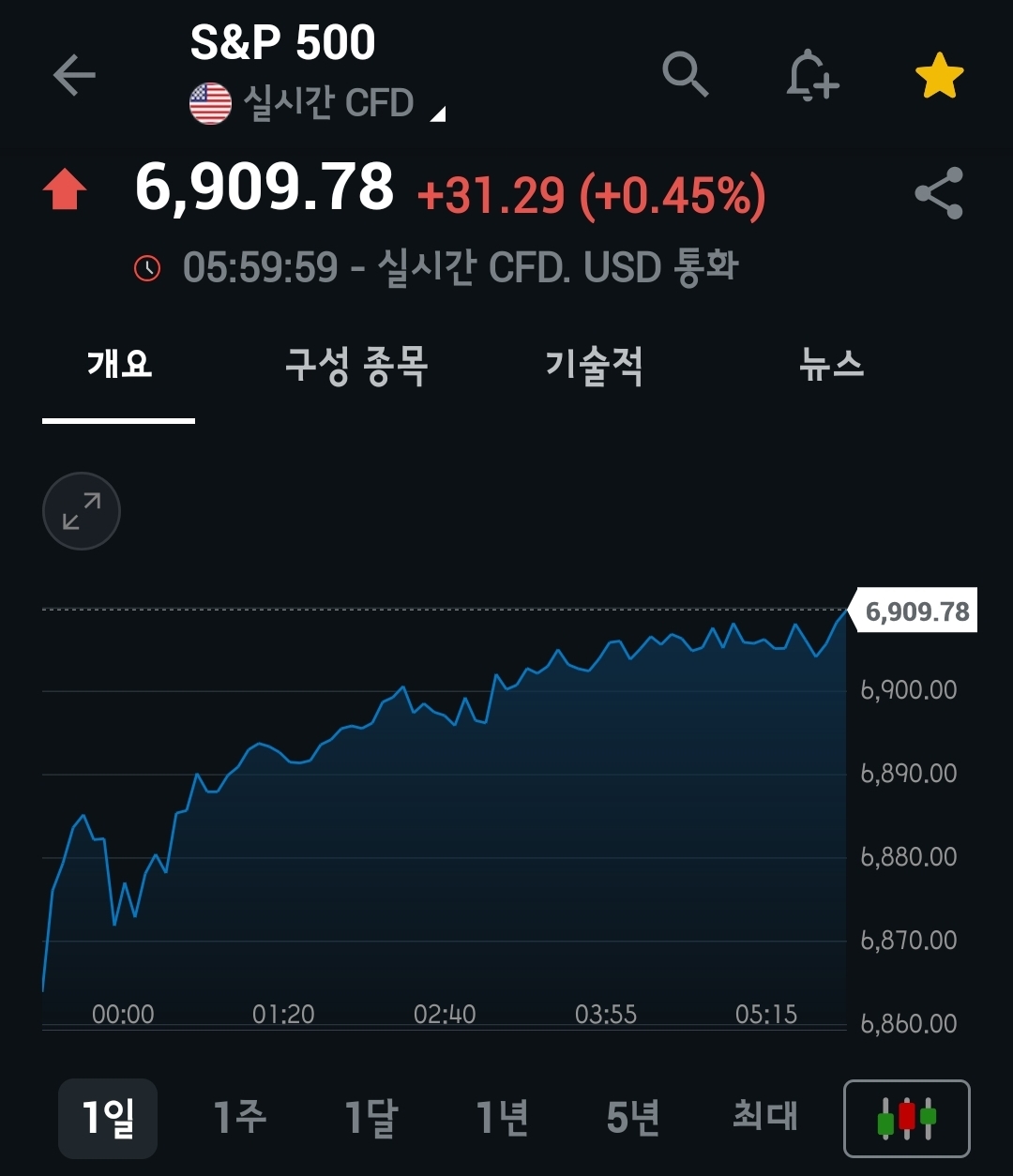This screenshot has height=1176, width=1013.
Task: Select the 개요 tab
Action: point(119,364)
